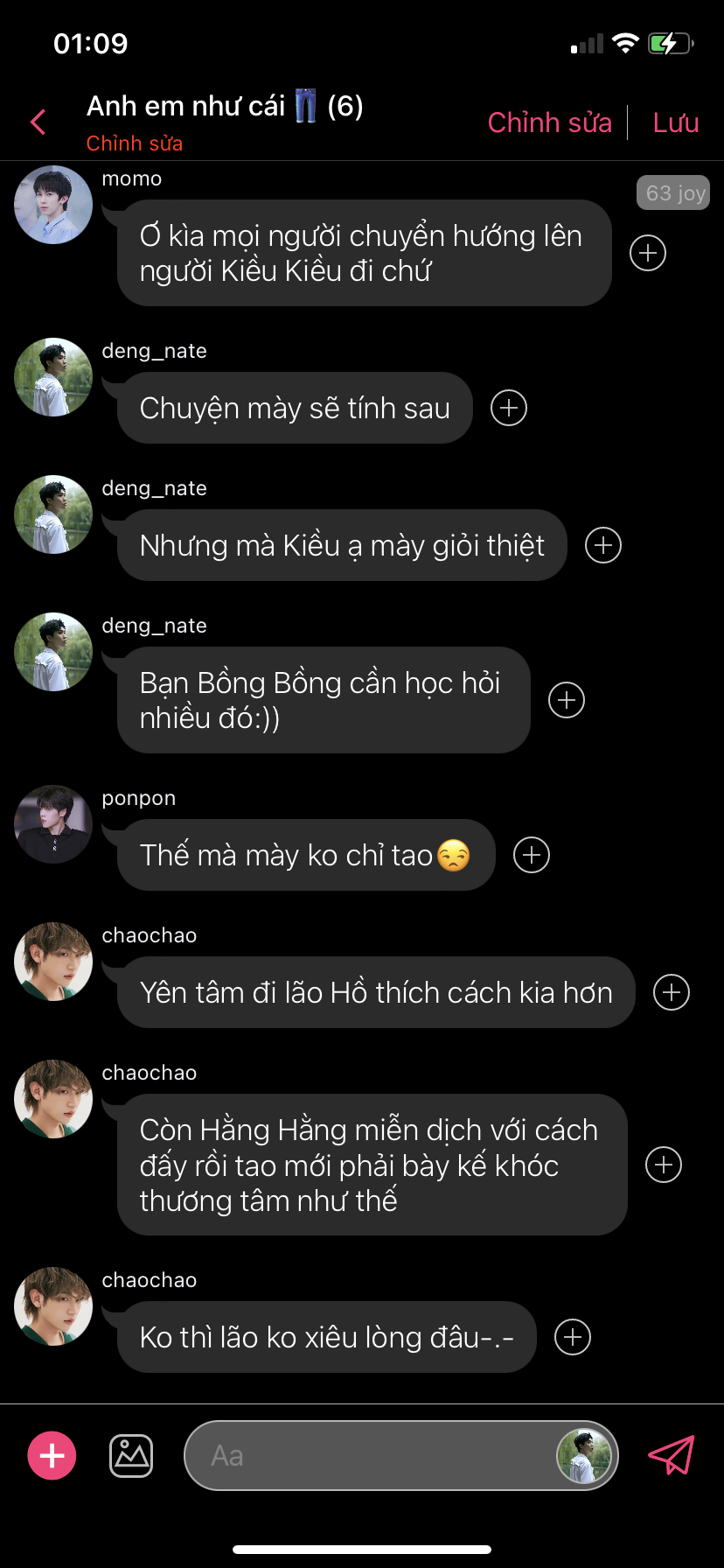Open the image picker icon
Viewport: 724px width, 1568px height.
pyautogui.click(x=131, y=1455)
